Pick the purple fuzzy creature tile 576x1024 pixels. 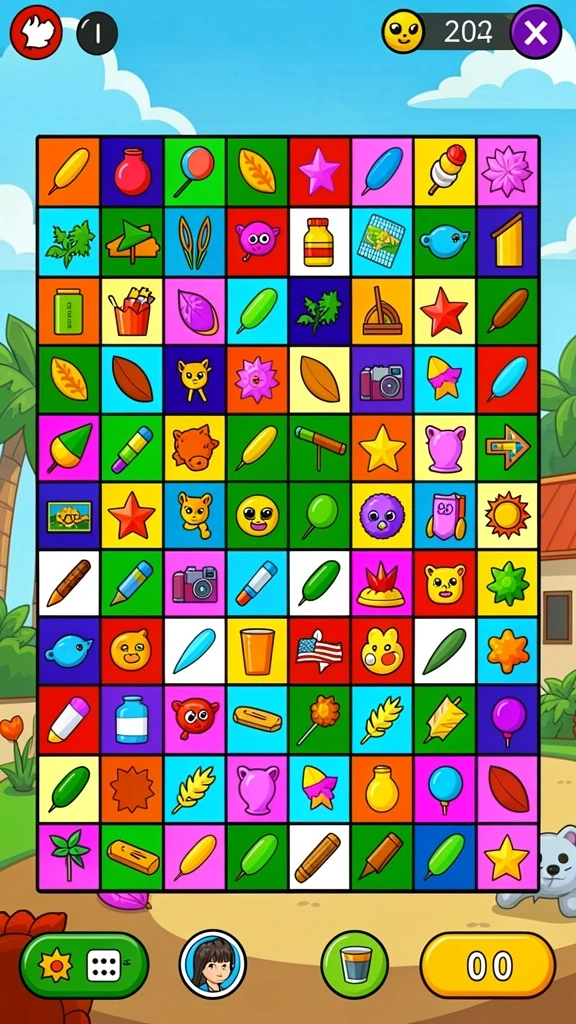[x=382, y=516]
